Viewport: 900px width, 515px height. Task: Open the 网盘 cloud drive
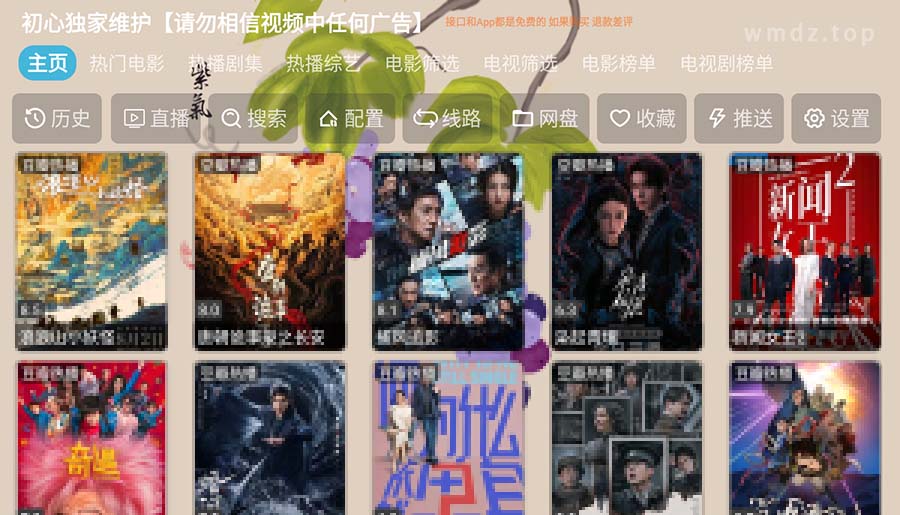click(x=545, y=119)
